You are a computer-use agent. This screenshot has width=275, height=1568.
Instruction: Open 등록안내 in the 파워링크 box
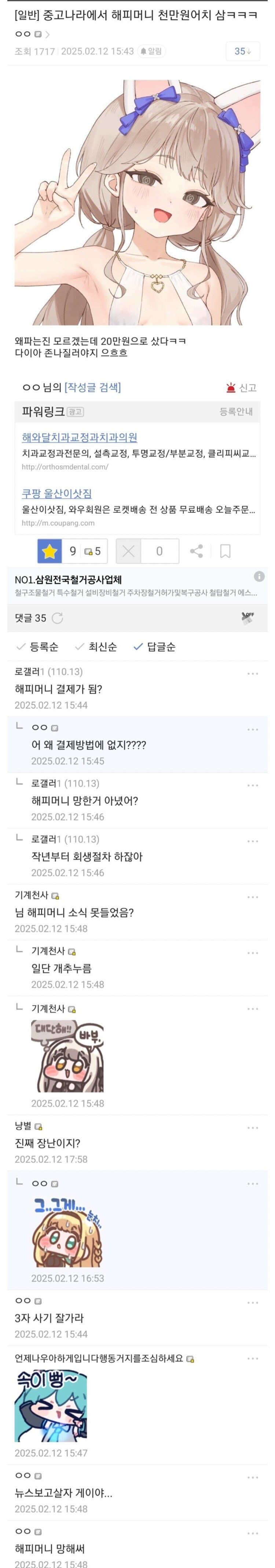[235, 411]
